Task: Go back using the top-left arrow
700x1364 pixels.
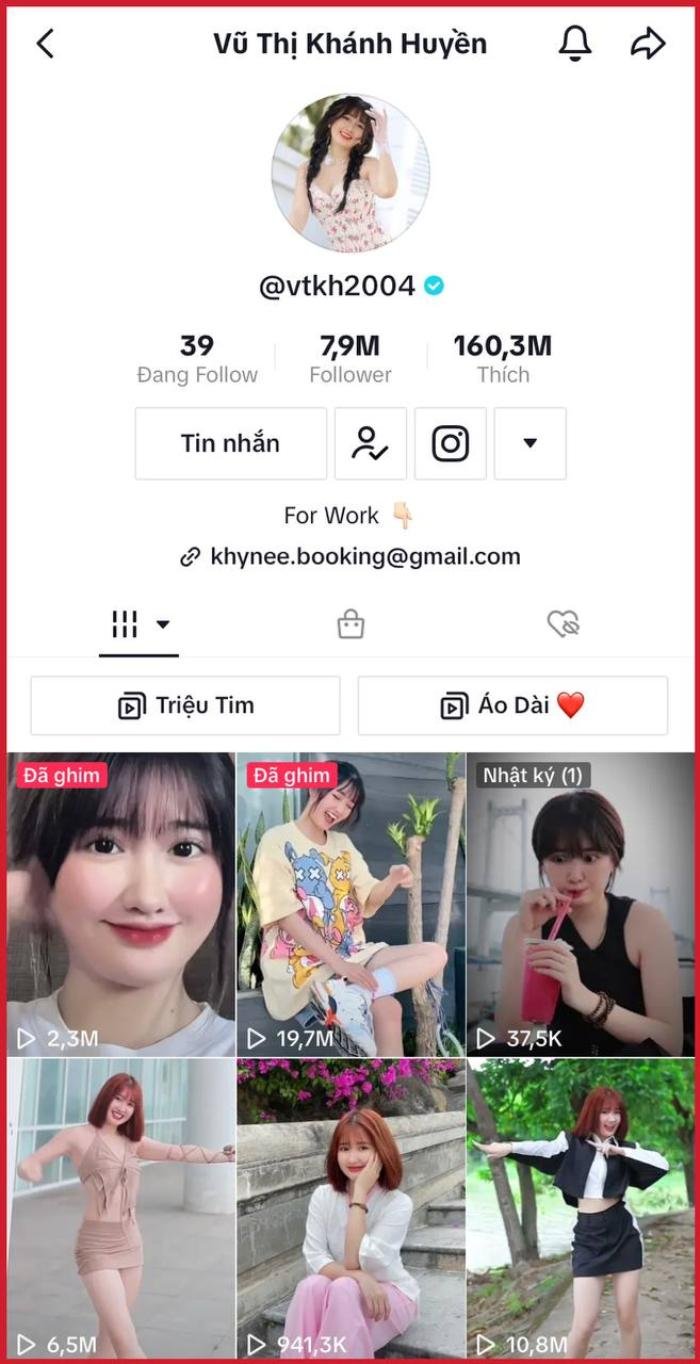Action: [x=45, y=43]
